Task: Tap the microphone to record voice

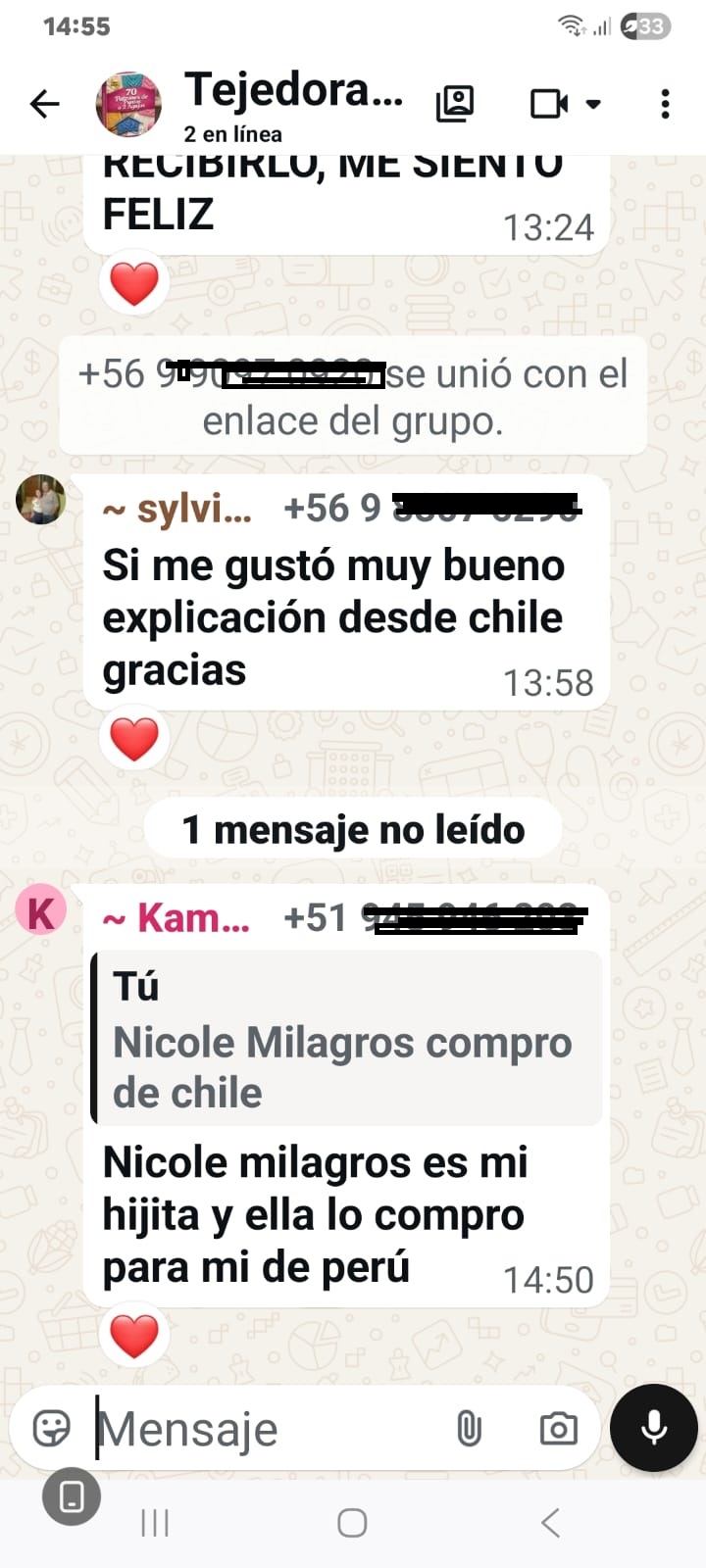Action: pos(654,1428)
